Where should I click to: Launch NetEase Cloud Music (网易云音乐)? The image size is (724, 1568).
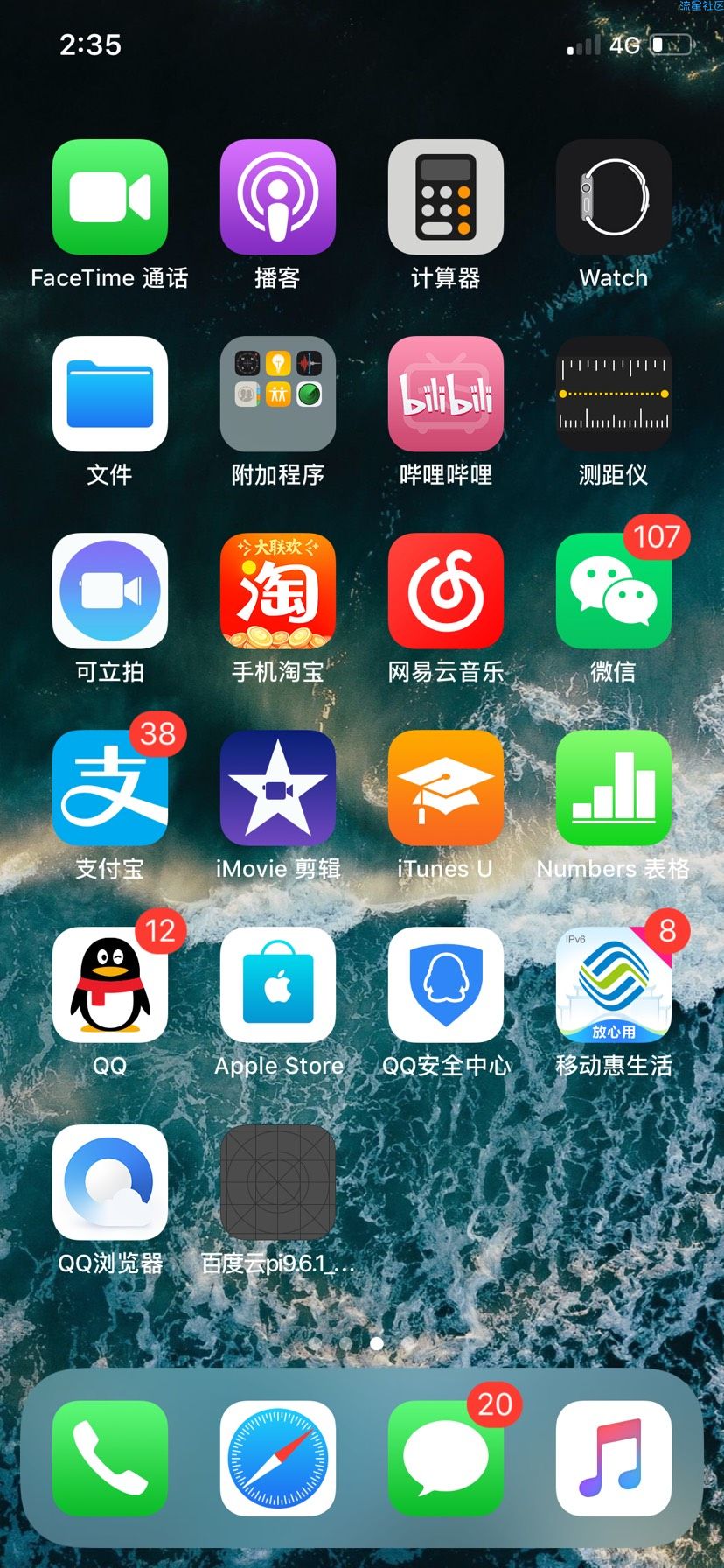[446, 591]
